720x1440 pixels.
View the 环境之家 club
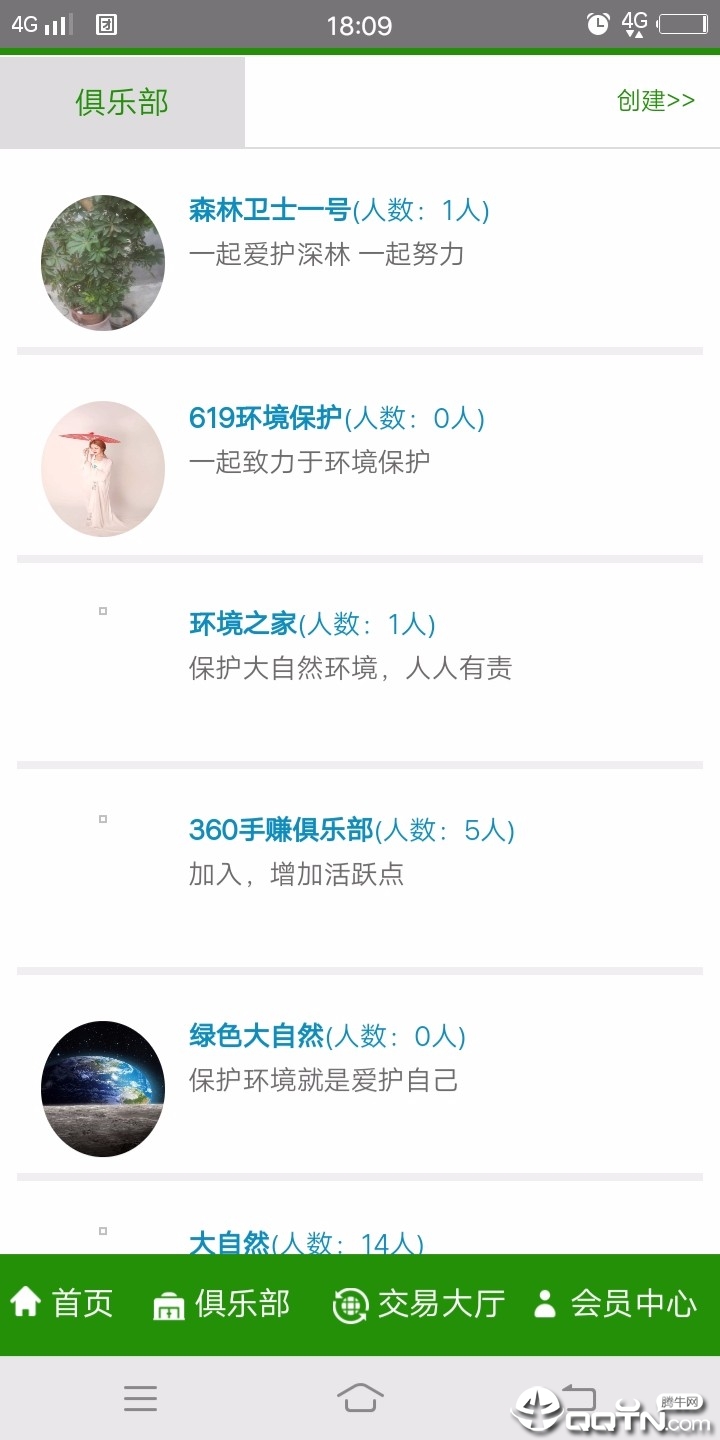coord(244,624)
